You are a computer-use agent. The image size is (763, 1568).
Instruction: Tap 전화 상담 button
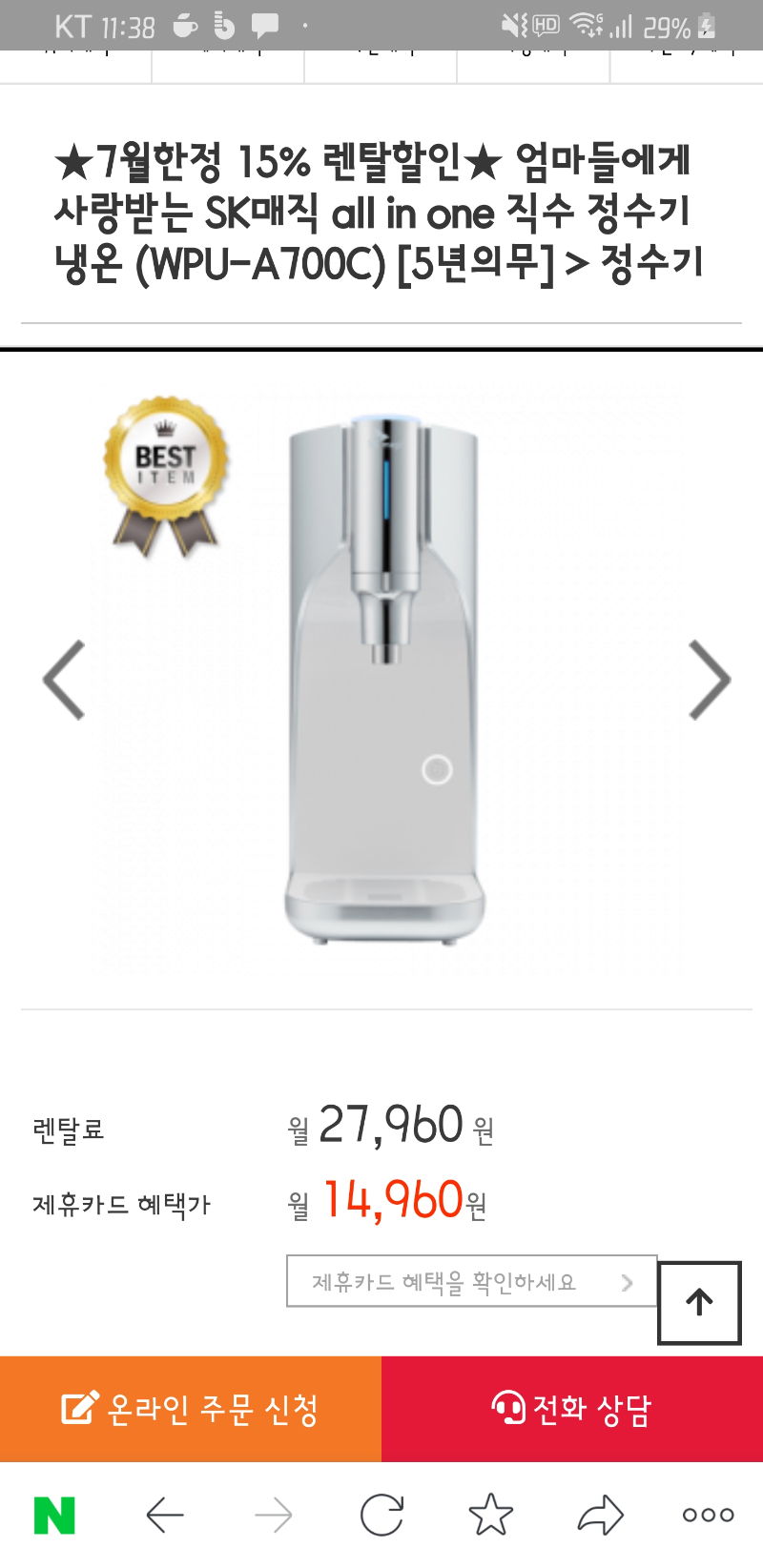[x=572, y=1409]
